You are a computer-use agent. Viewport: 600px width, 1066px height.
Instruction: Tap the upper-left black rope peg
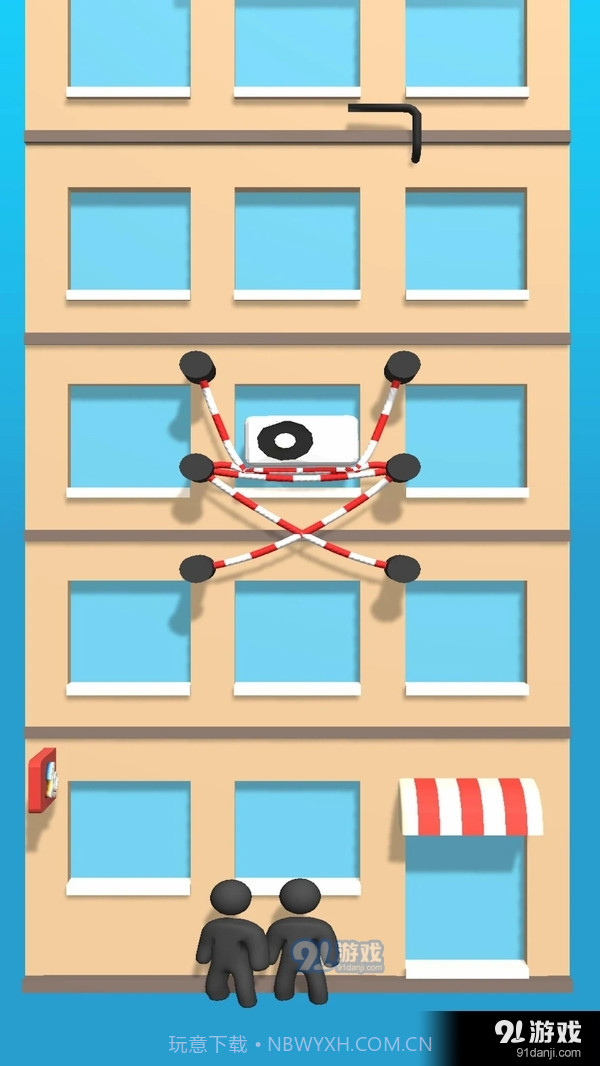pos(198,367)
